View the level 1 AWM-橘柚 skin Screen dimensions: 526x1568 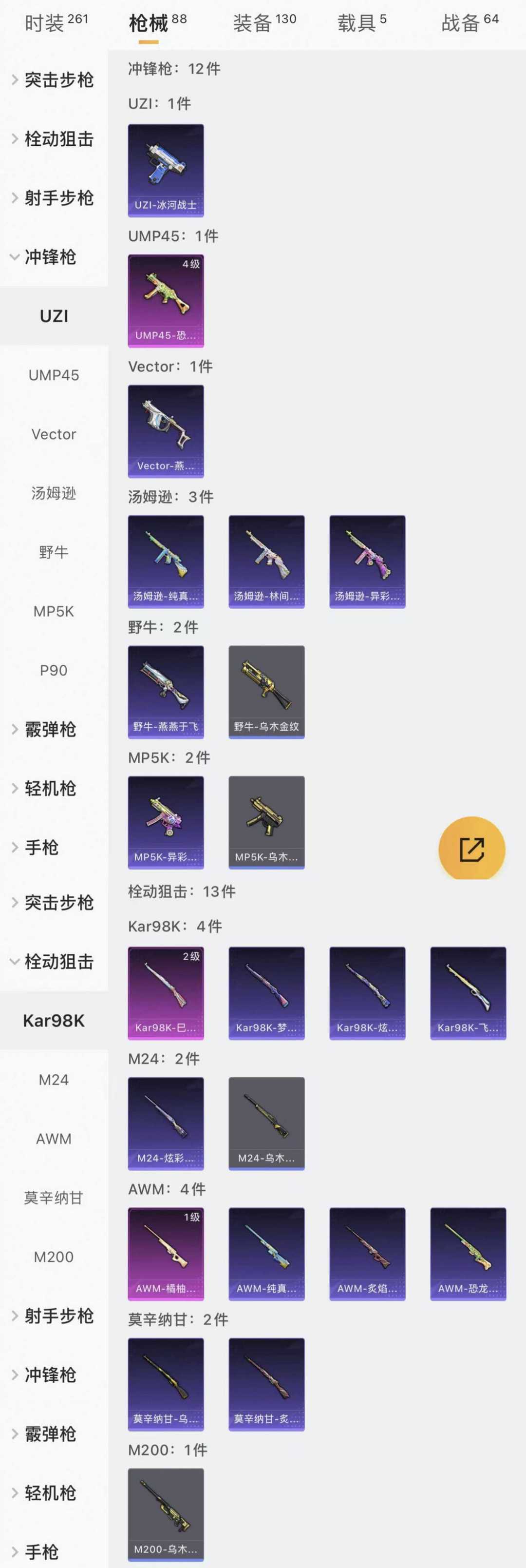pos(166,1254)
